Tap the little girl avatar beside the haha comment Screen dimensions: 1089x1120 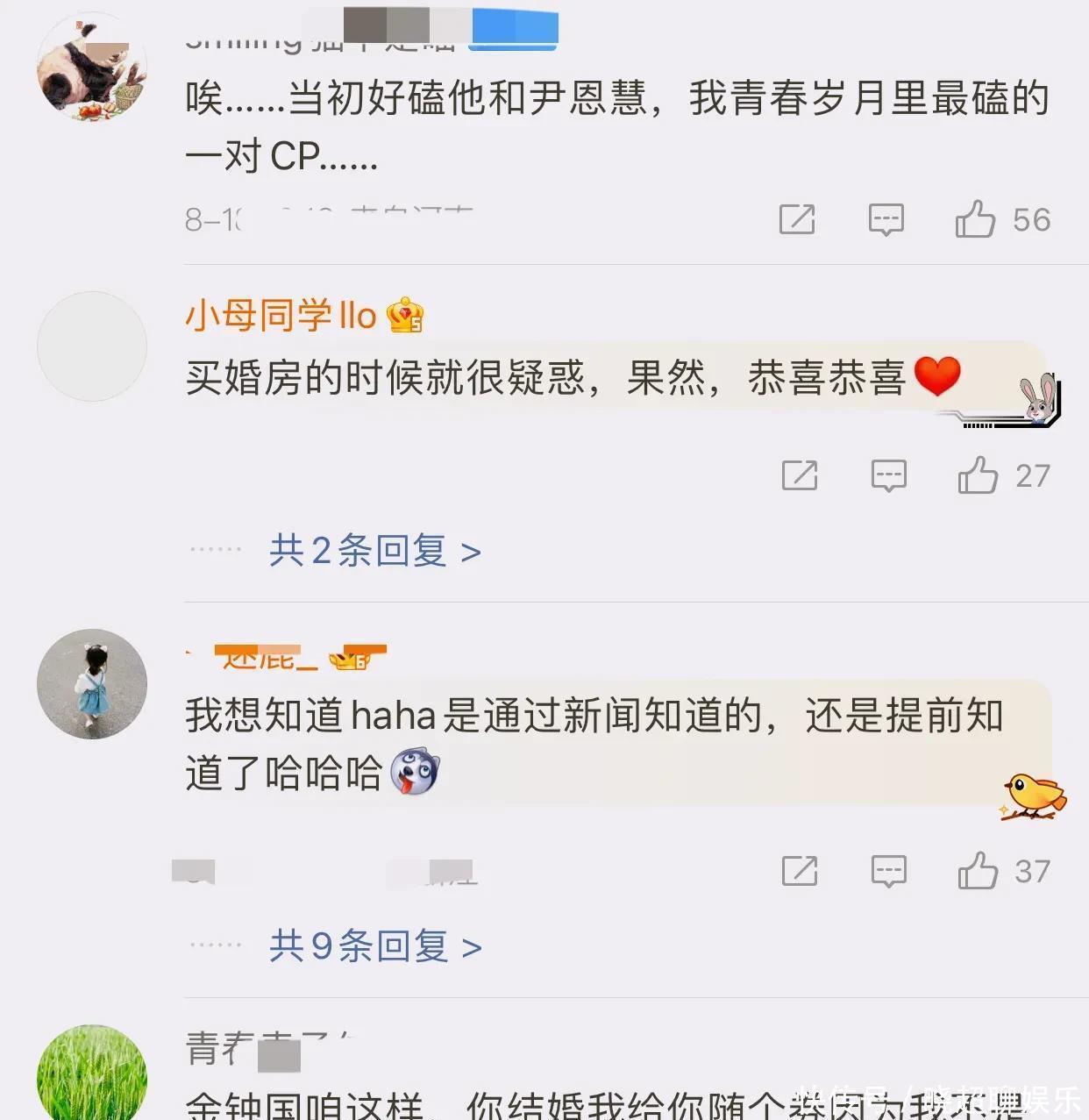(91, 684)
